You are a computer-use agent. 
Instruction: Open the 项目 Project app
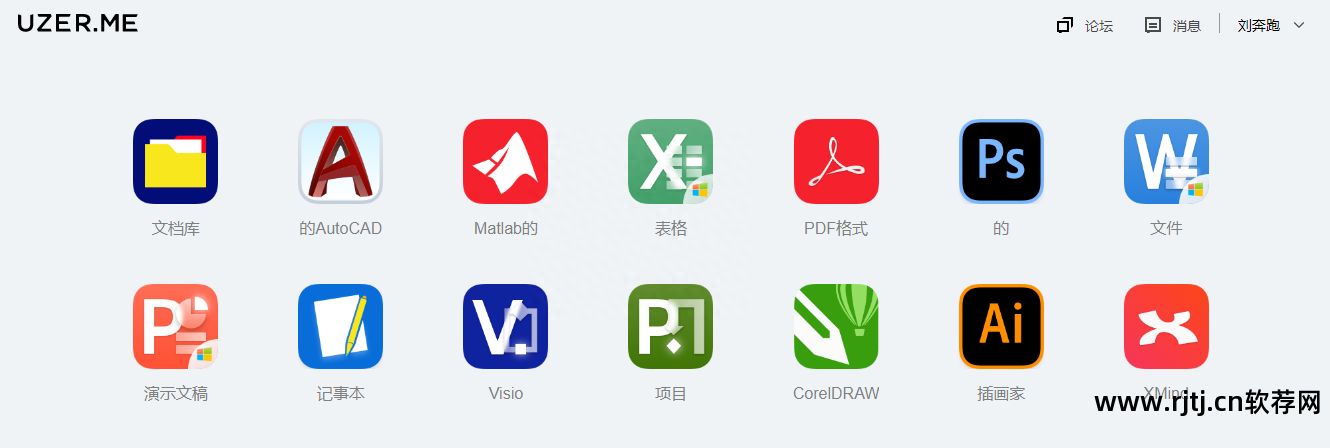[x=670, y=326]
